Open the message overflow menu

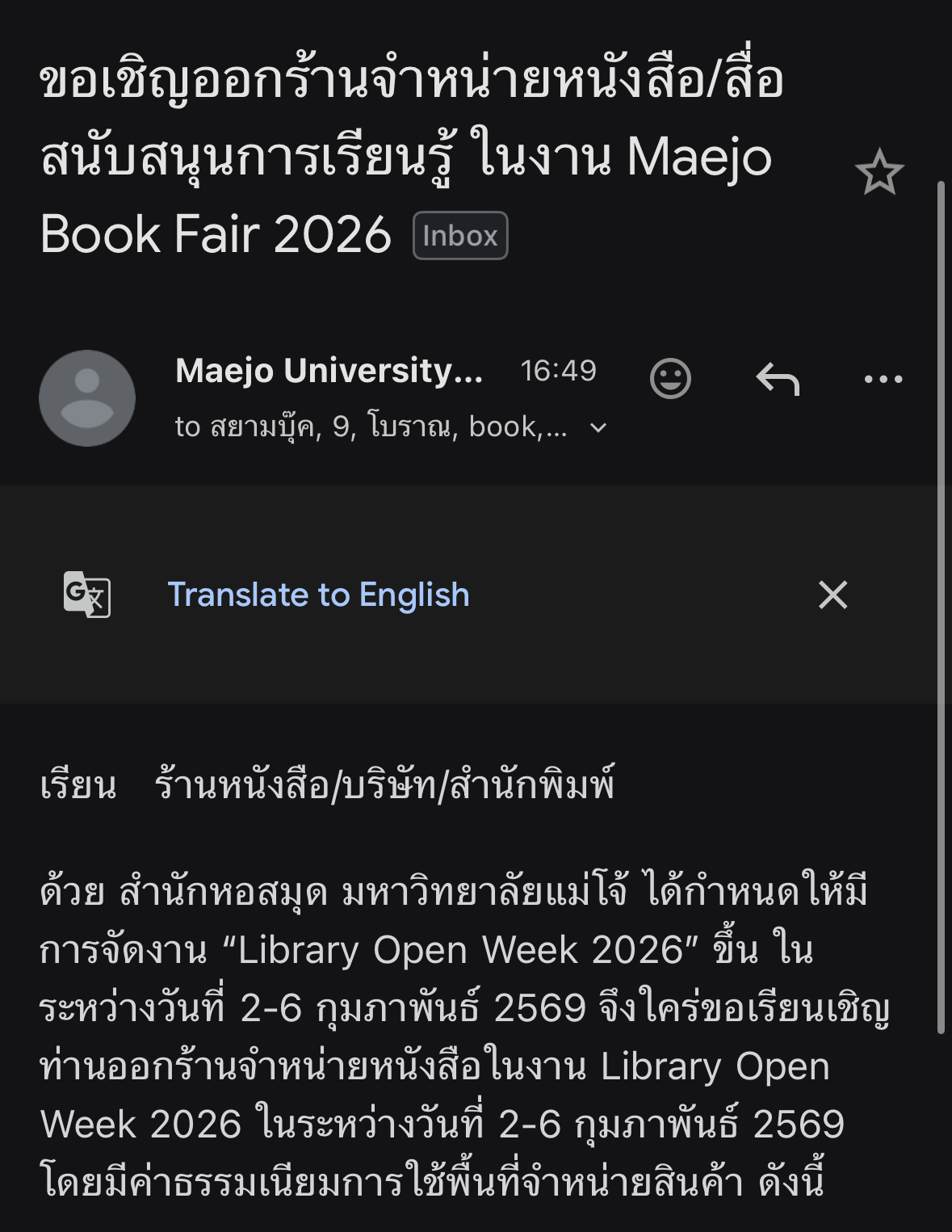click(883, 378)
